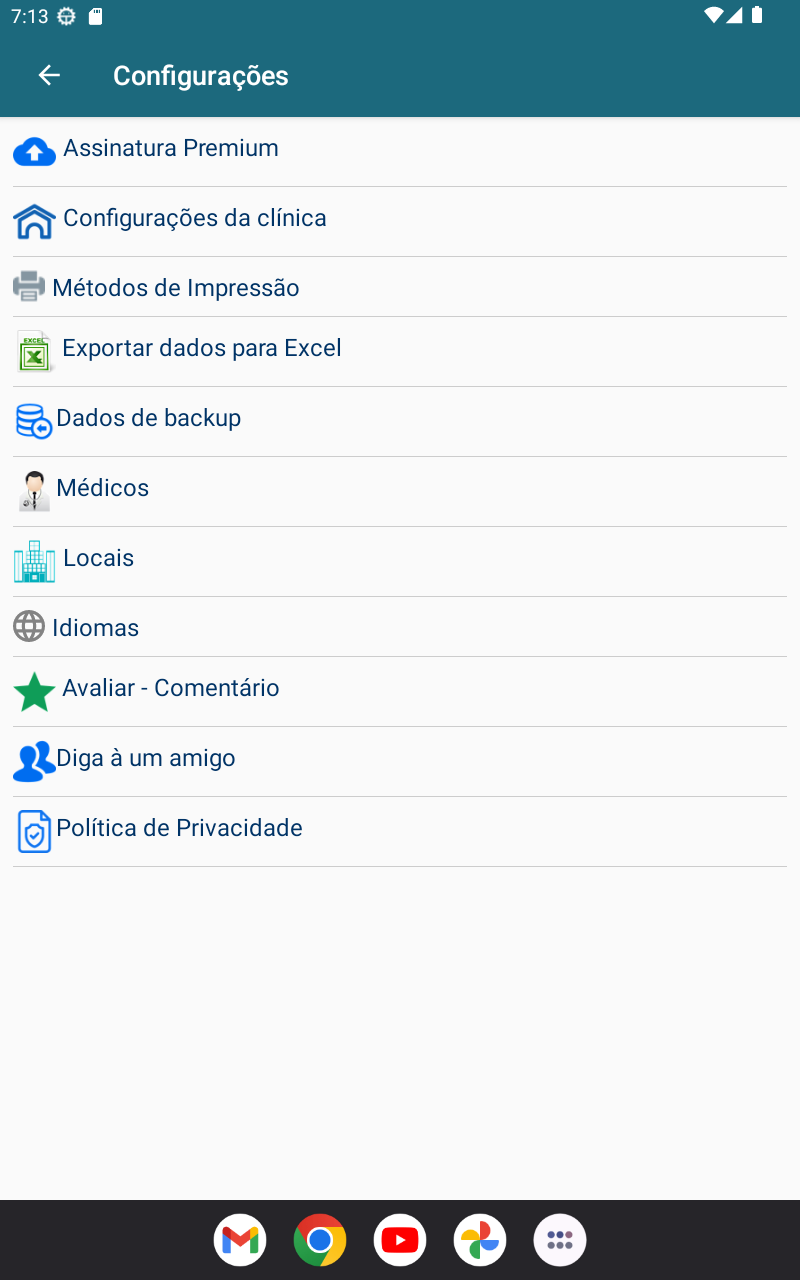Open the app drawer in the taskbar
This screenshot has height=1280, width=800.
pos(560,1240)
